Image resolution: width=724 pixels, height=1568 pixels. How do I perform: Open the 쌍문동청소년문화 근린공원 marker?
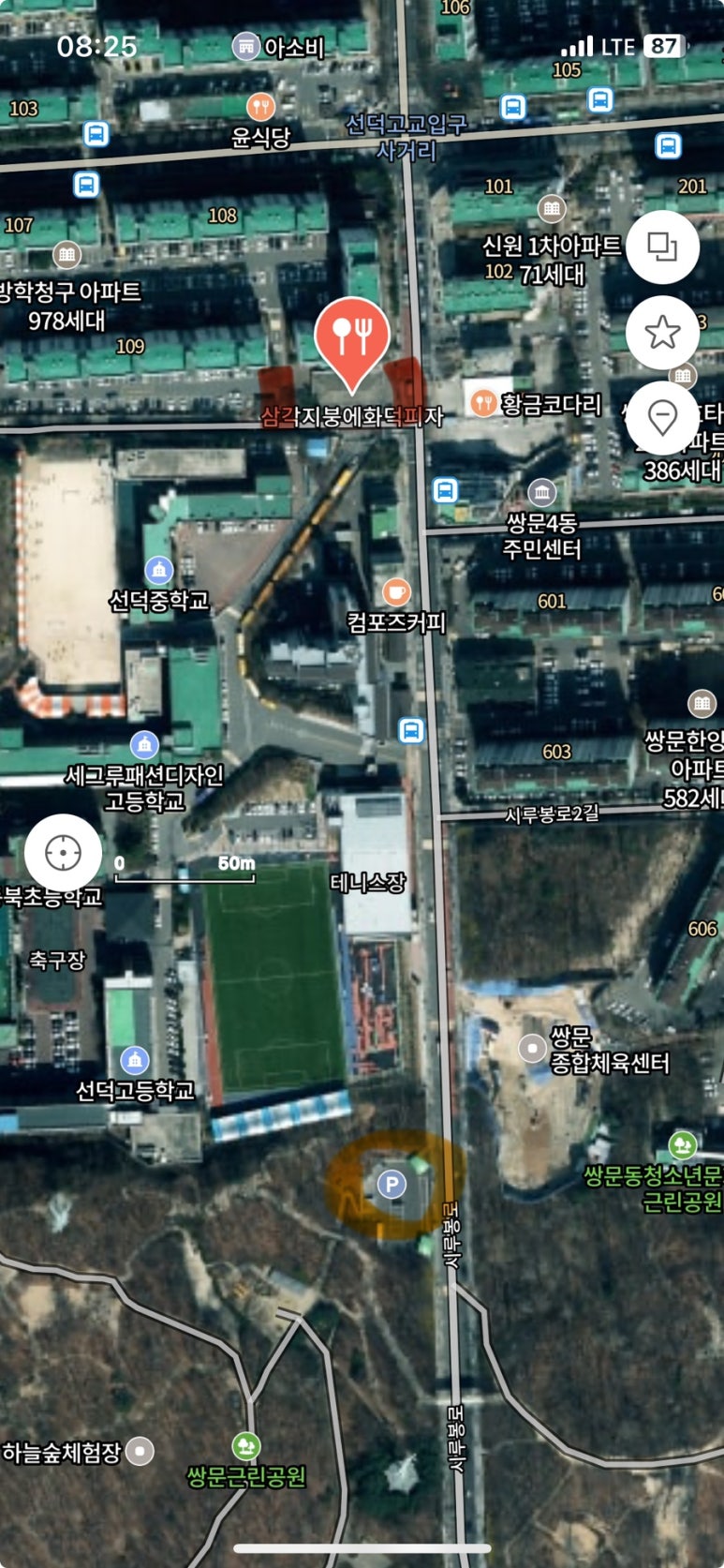pyautogui.click(x=683, y=1144)
